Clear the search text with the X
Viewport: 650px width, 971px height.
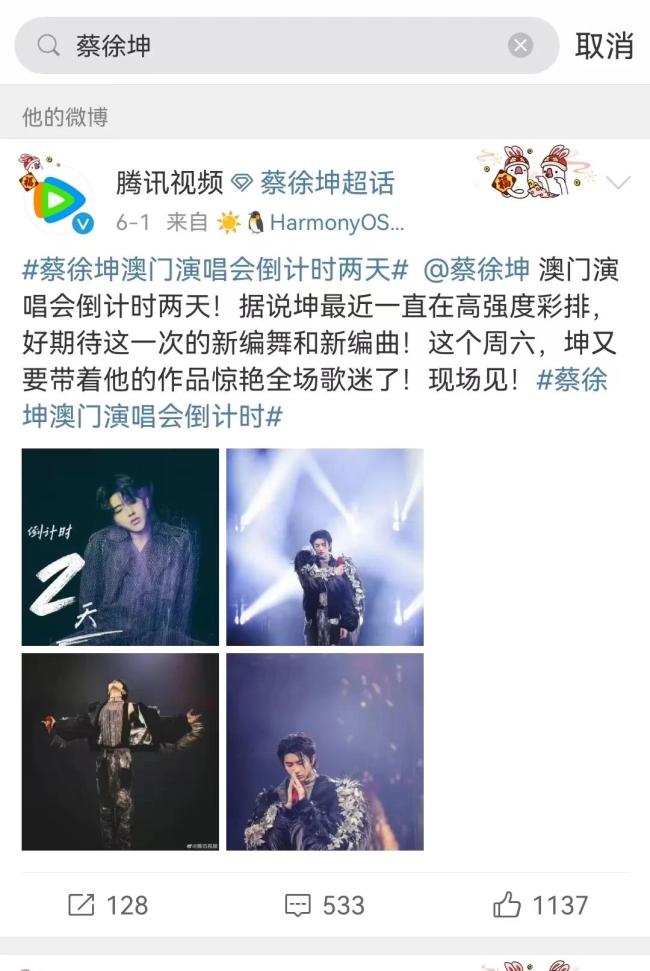click(x=520, y=45)
